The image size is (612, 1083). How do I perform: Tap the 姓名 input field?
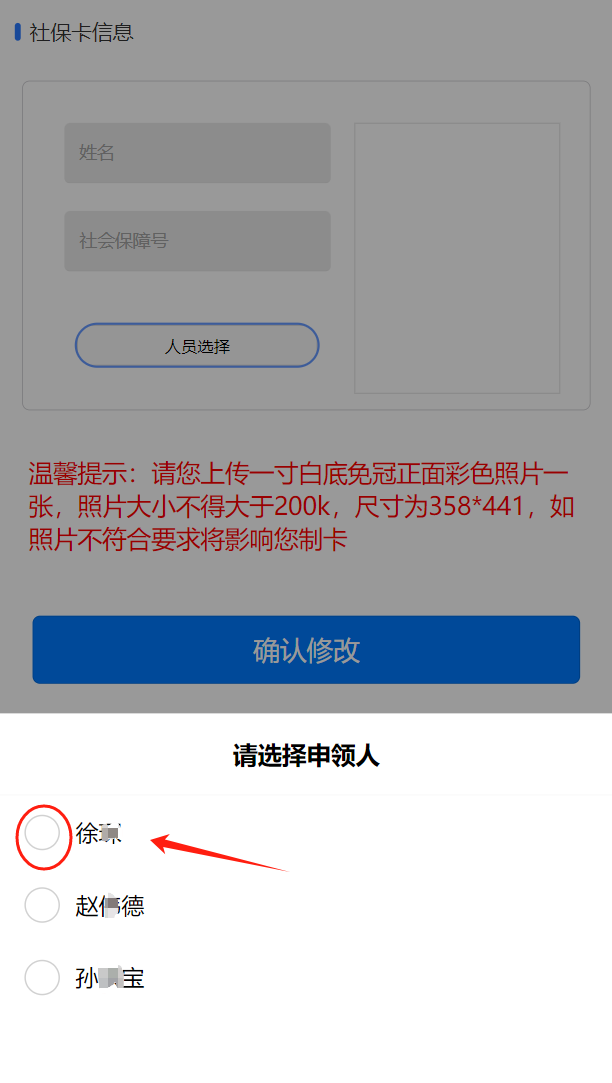coord(197,153)
